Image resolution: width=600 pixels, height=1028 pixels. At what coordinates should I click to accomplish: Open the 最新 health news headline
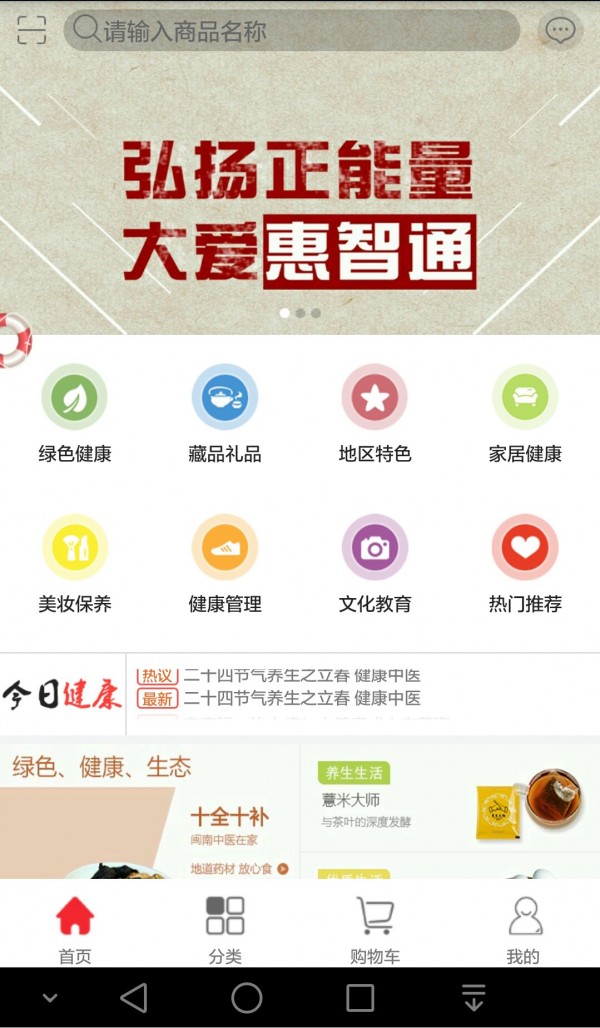[x=300, y=698]
